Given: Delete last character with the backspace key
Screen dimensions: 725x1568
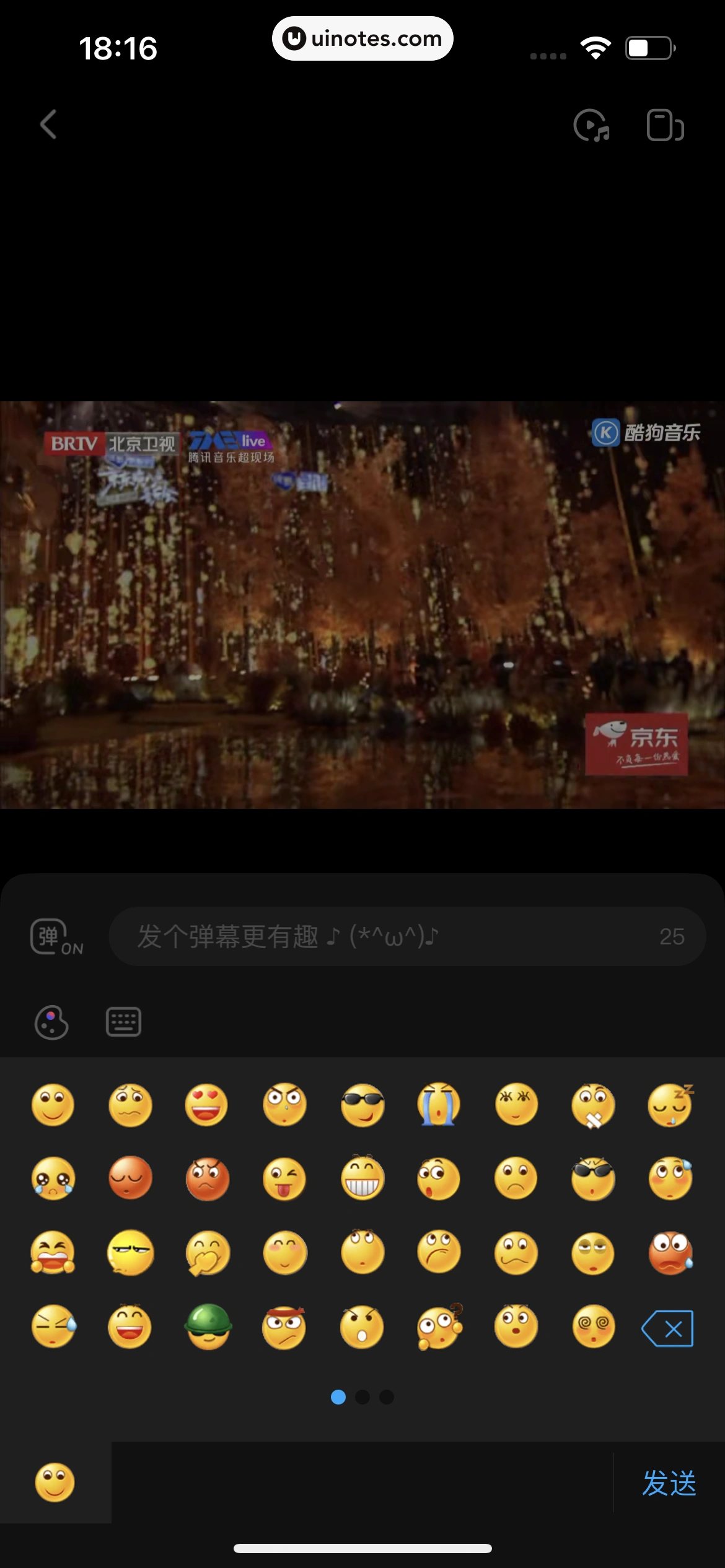Looking at the screenshot, I should pyautogui.click(x=668, y=1328).
